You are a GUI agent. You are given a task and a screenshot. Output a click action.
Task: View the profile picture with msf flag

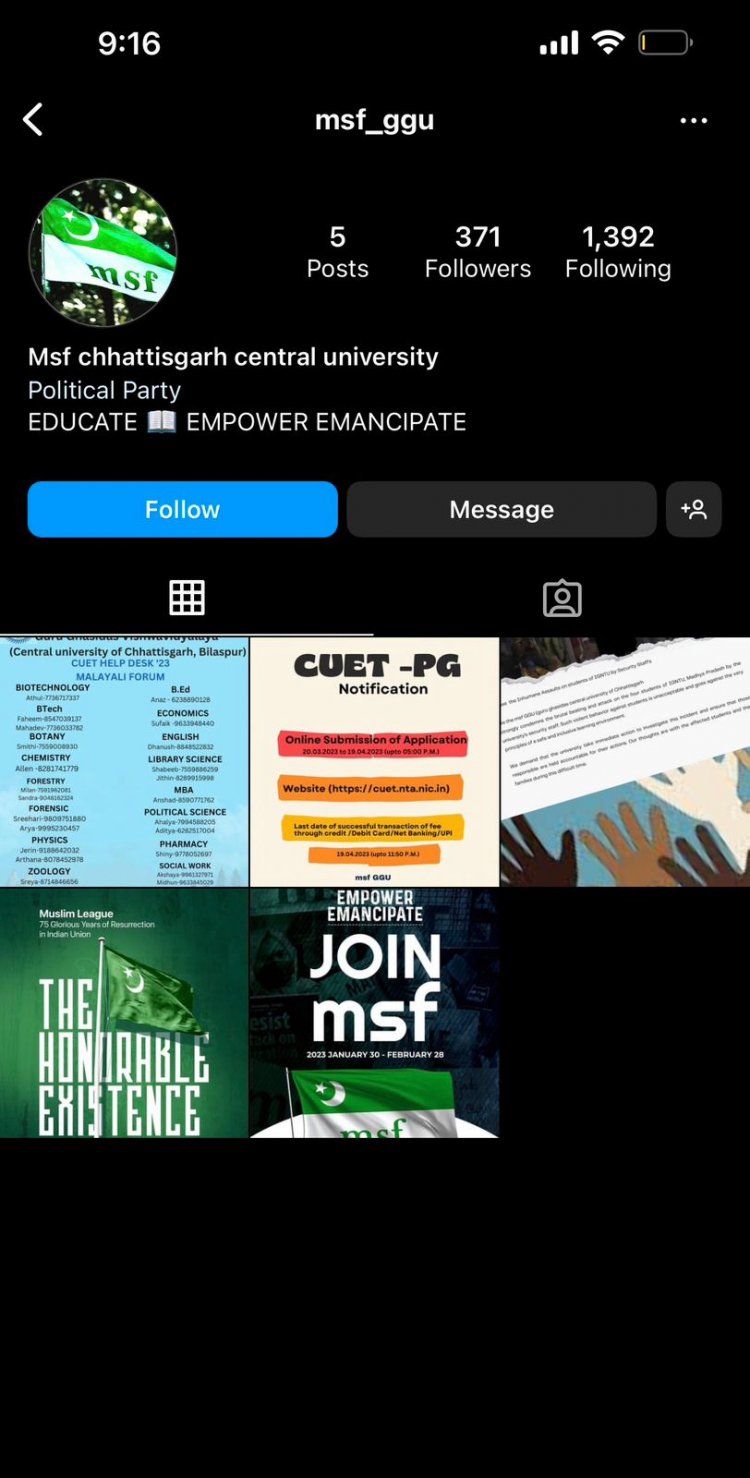103,253
